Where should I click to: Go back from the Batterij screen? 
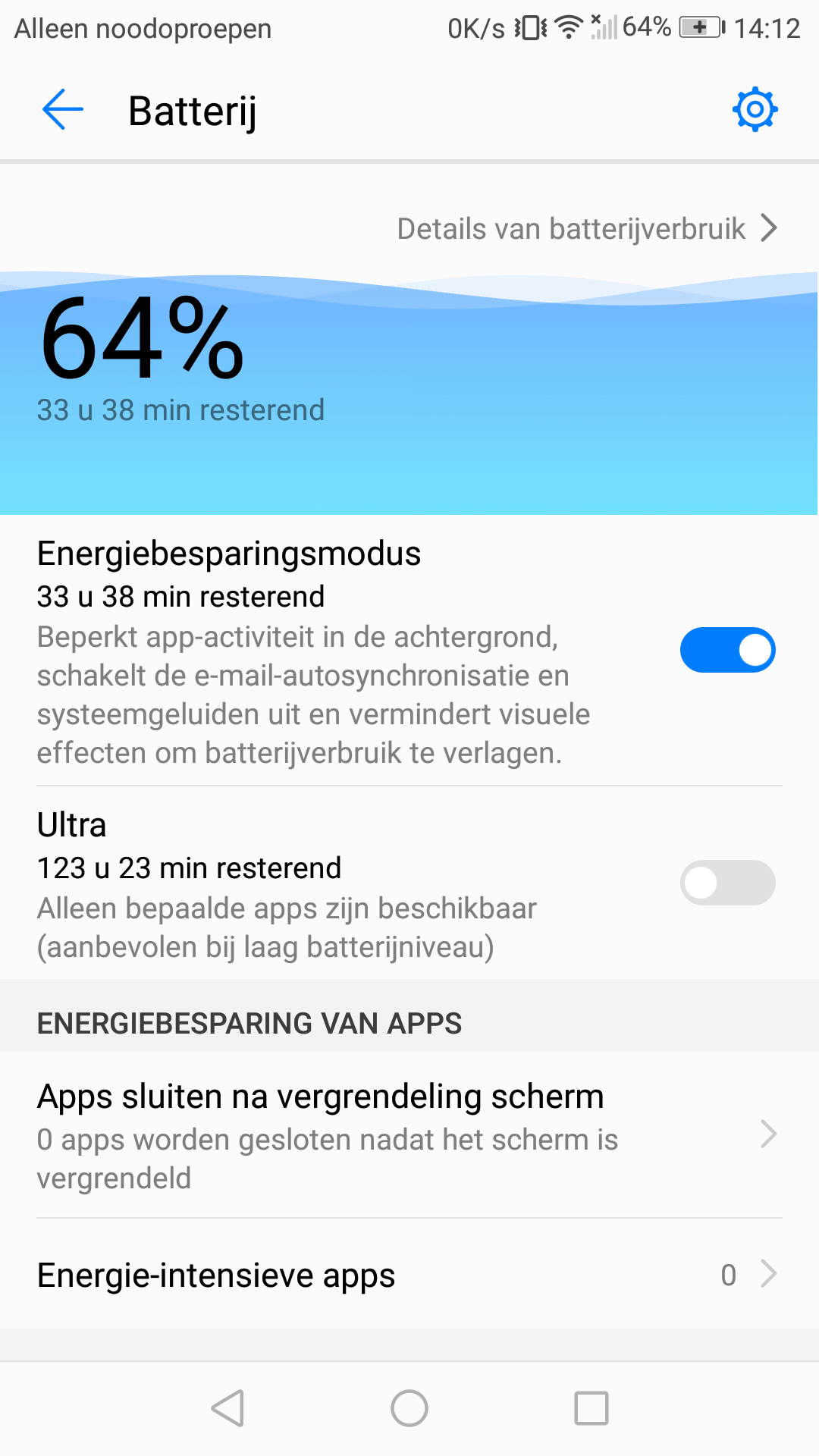pos(62,110)
